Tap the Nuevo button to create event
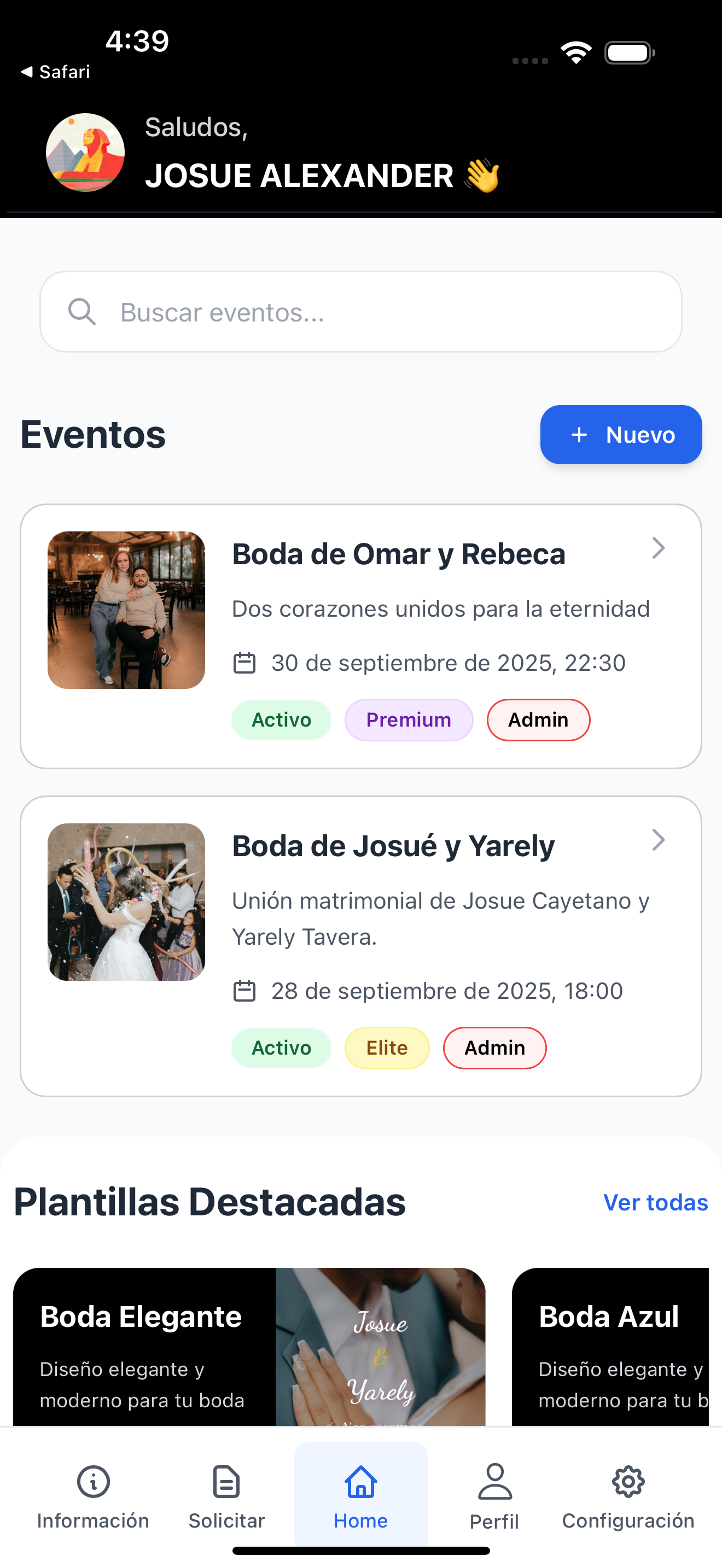The image size is (722, 1568). [x=621, y=435]
